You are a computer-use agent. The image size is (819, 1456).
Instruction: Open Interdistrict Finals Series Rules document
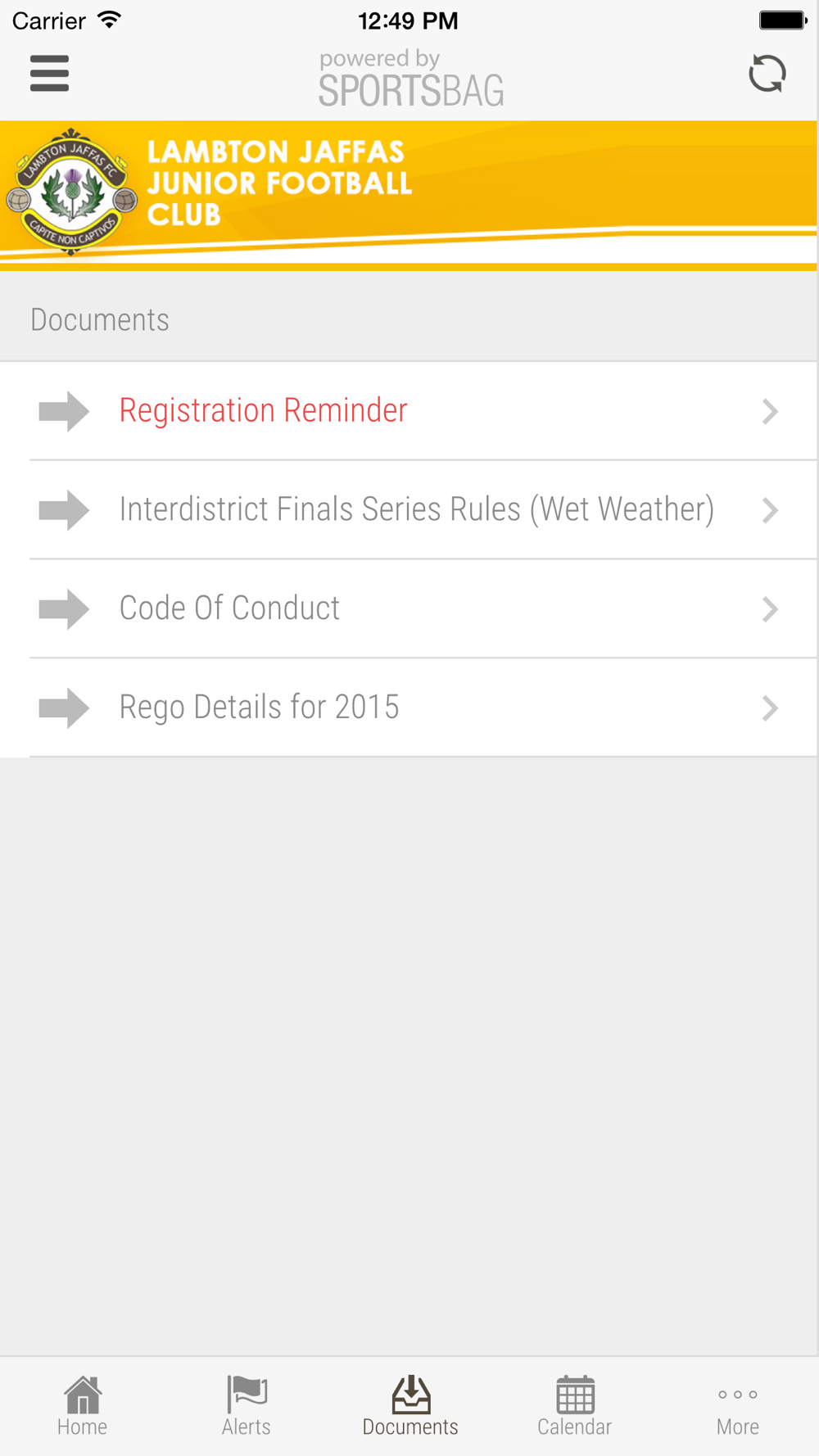[x=409, y=510]
